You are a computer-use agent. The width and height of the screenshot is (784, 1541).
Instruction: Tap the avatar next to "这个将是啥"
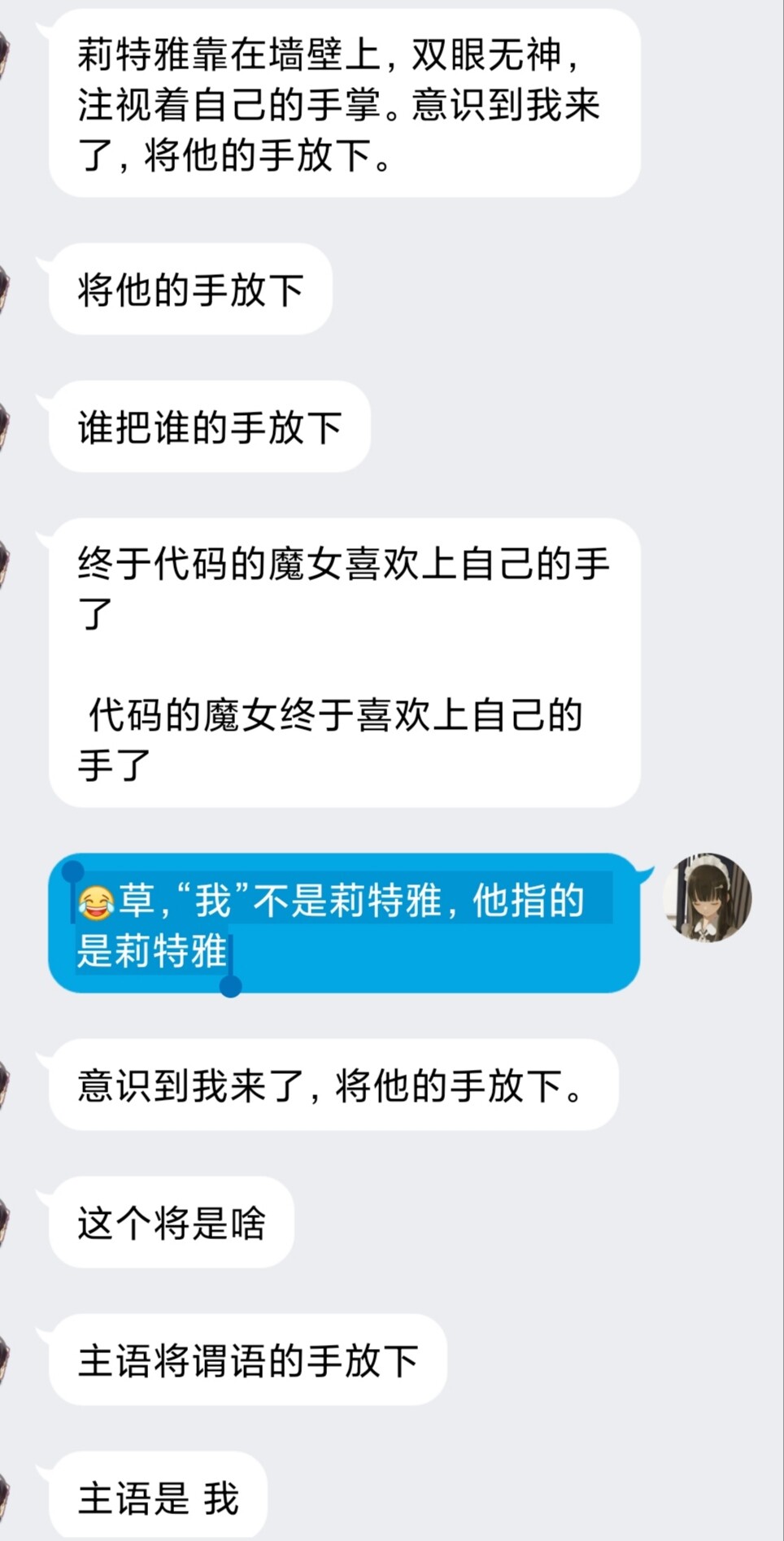click(x=4, y=1222)
